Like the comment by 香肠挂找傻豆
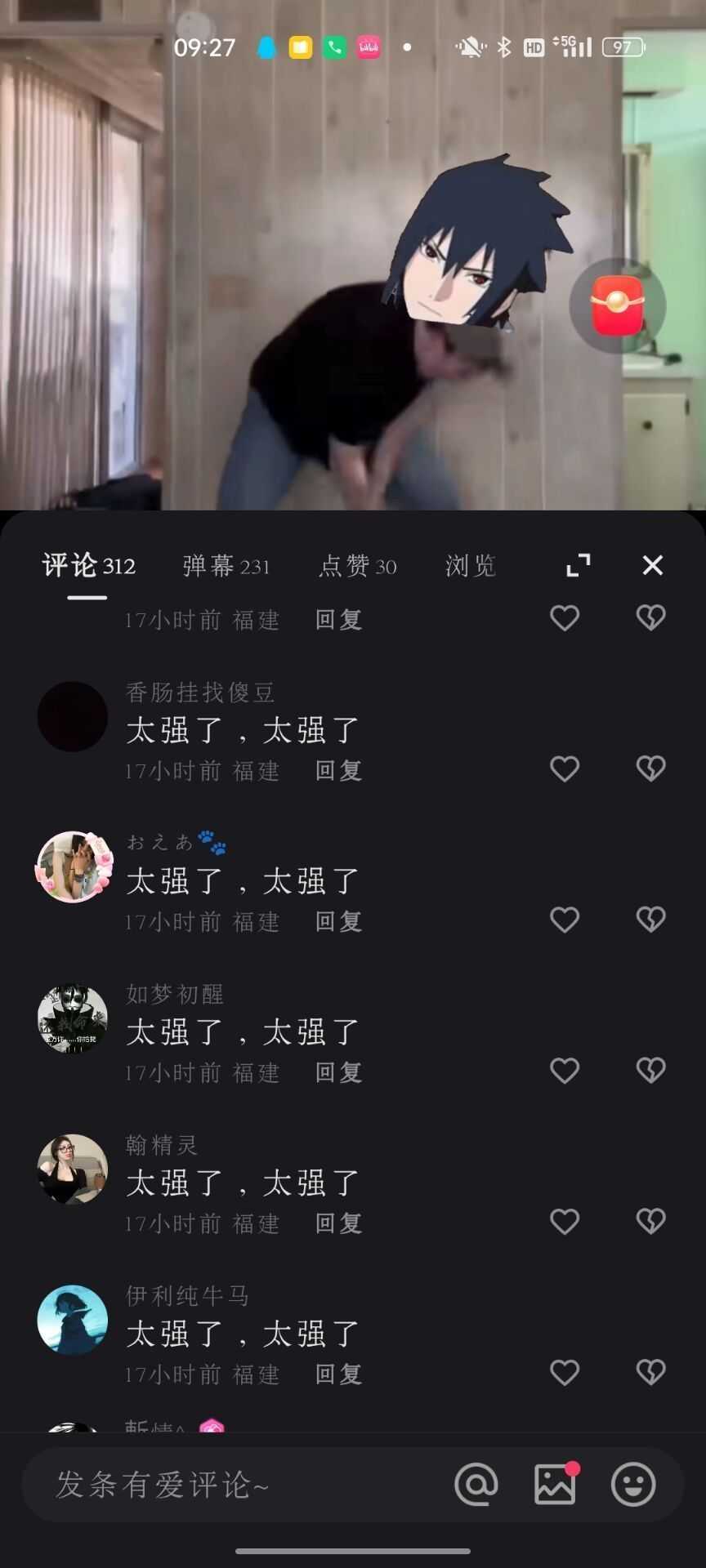The width and height of the screenshot is (706, 1568). click(x=565, y=768)
